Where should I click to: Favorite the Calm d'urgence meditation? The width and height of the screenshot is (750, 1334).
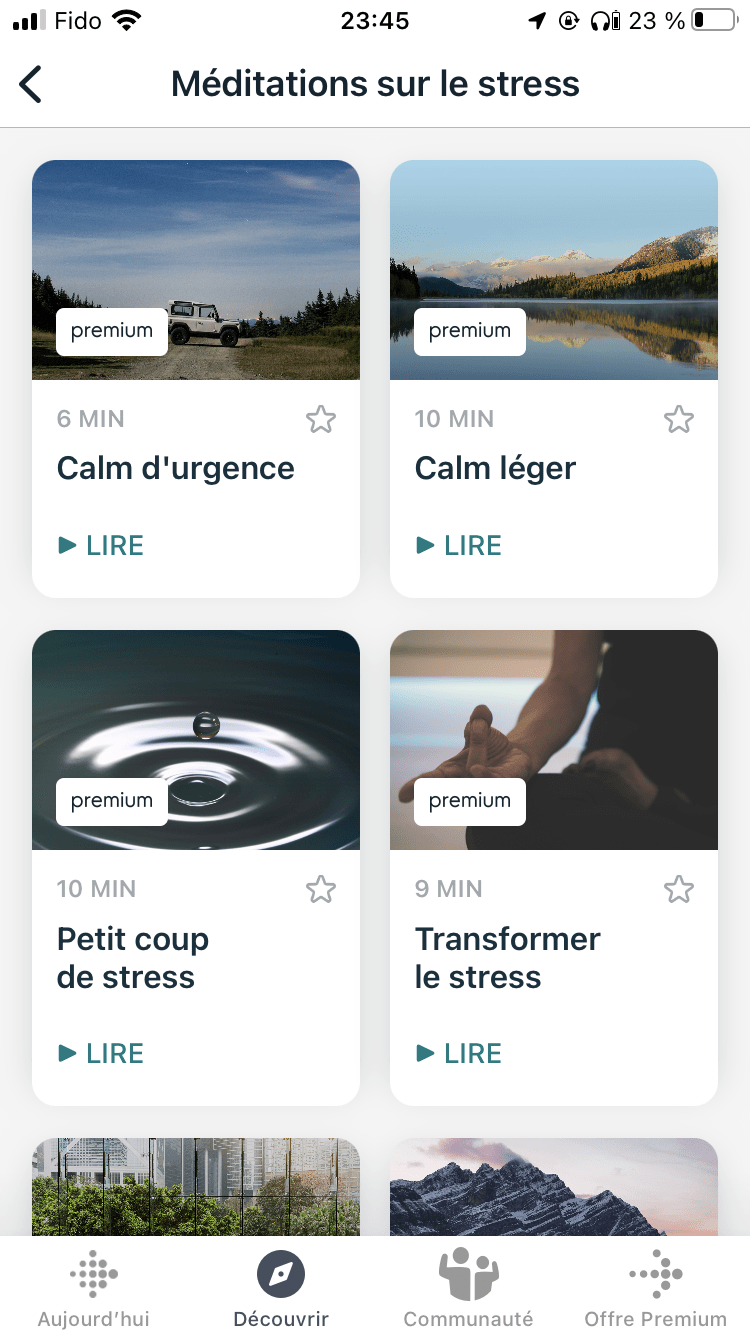[x=321, y=419]
